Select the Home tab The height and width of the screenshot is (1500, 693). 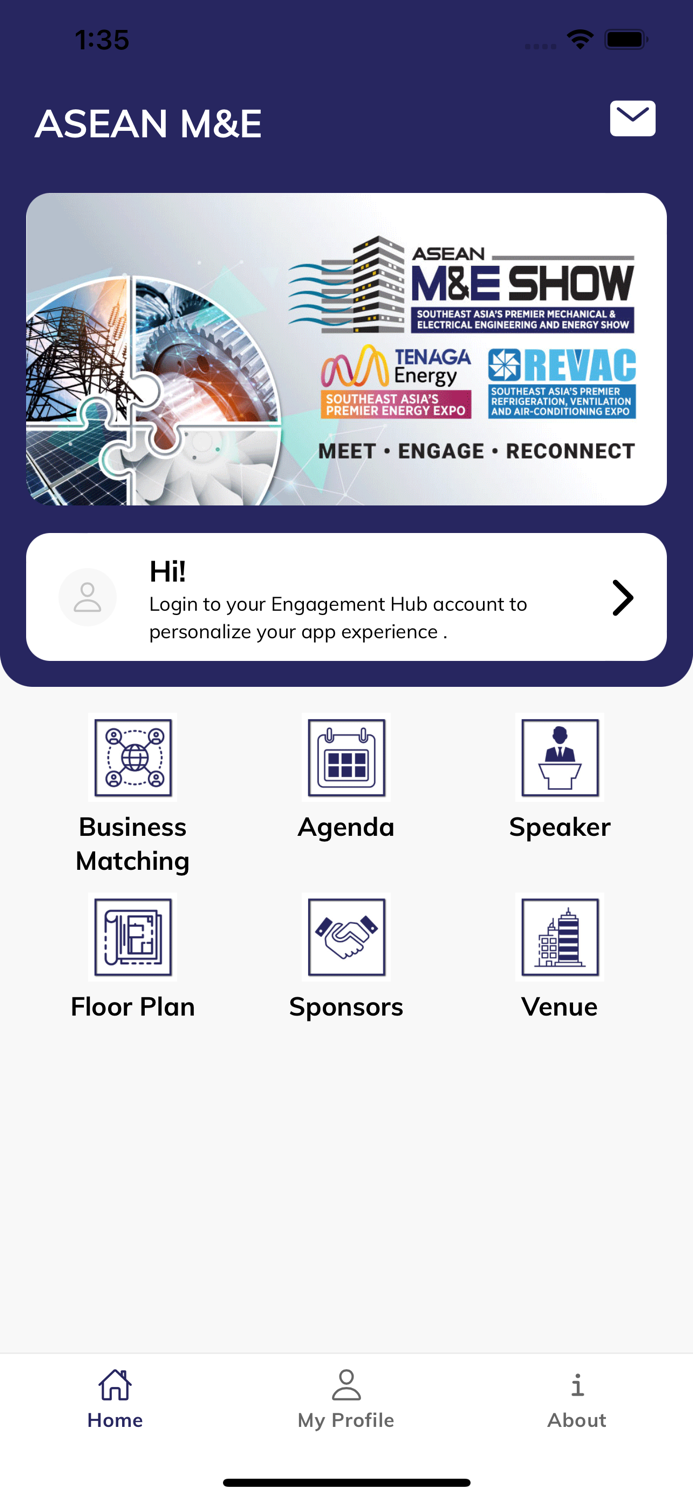(x=115, y=1399)
